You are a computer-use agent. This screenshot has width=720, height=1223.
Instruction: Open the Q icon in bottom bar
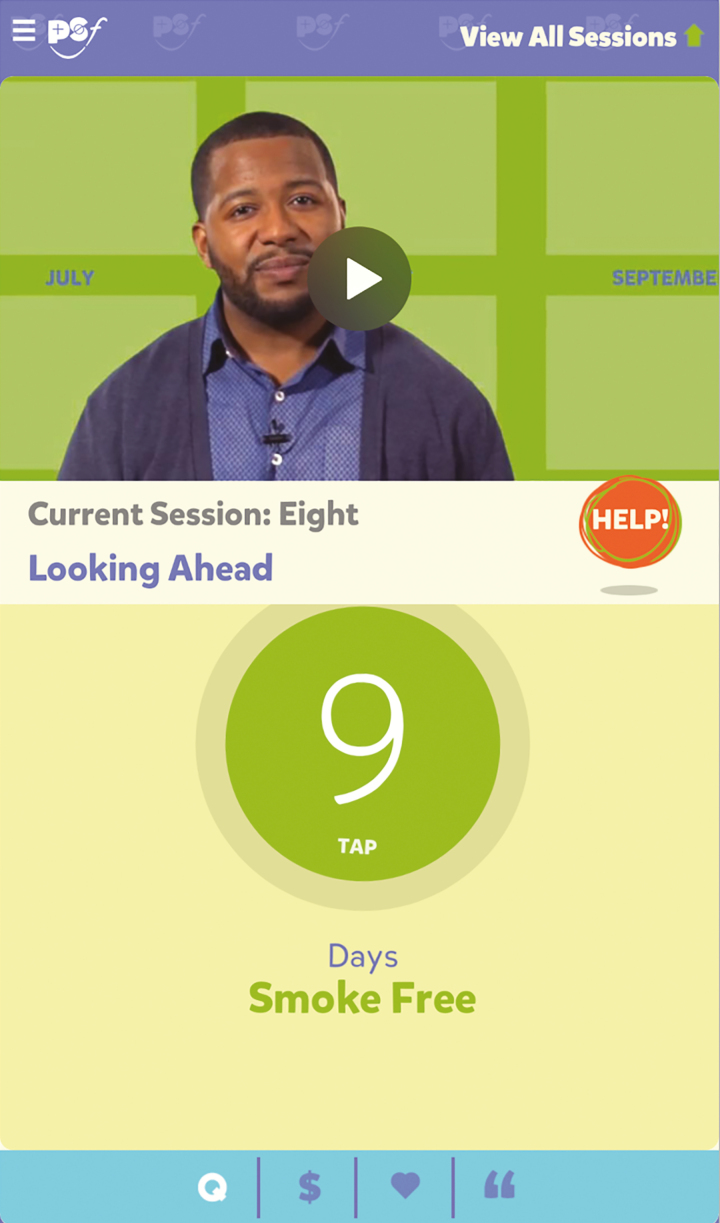(212, 1187)
